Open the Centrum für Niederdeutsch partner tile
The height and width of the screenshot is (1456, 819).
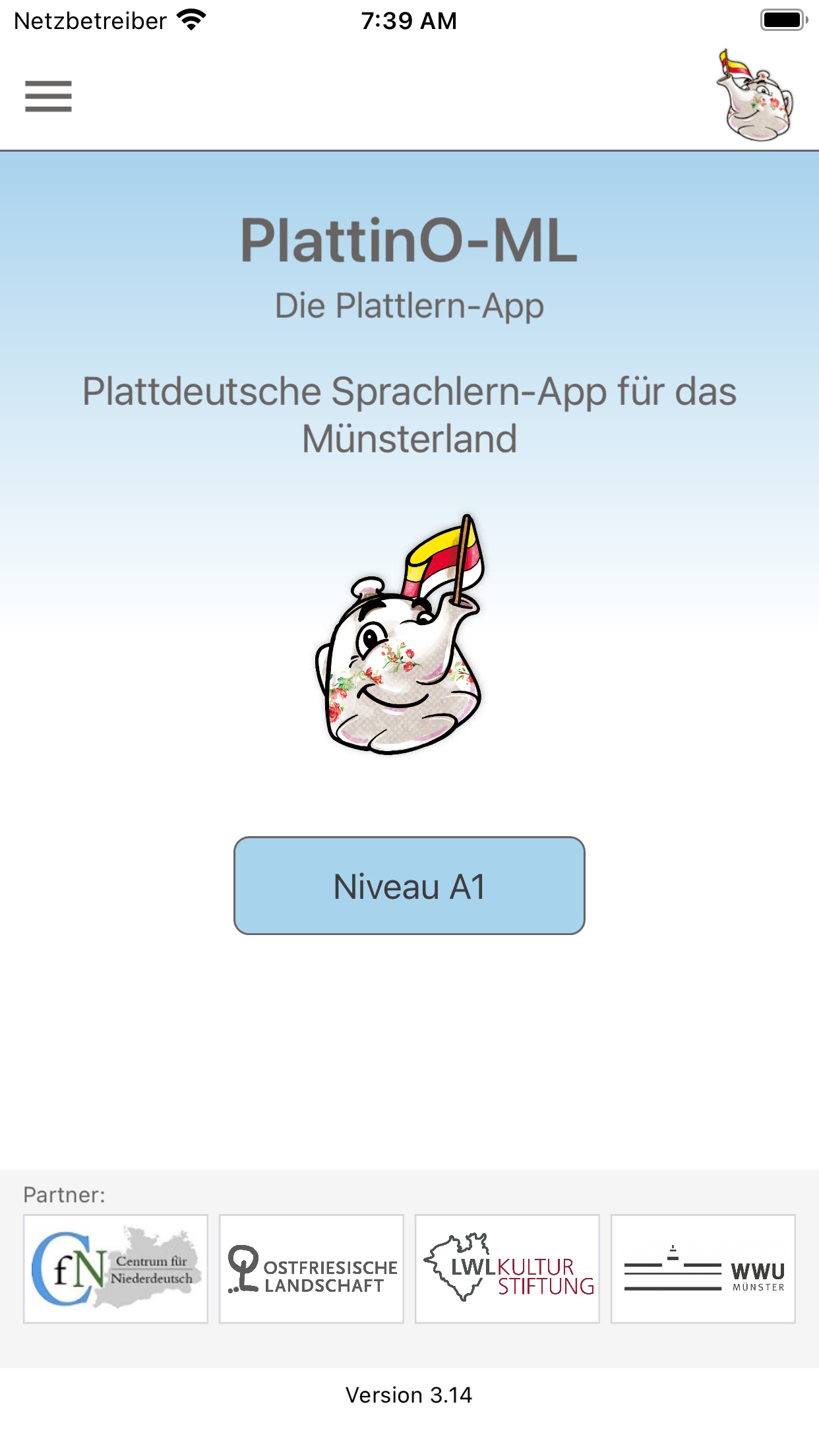tap(115, 1269)
